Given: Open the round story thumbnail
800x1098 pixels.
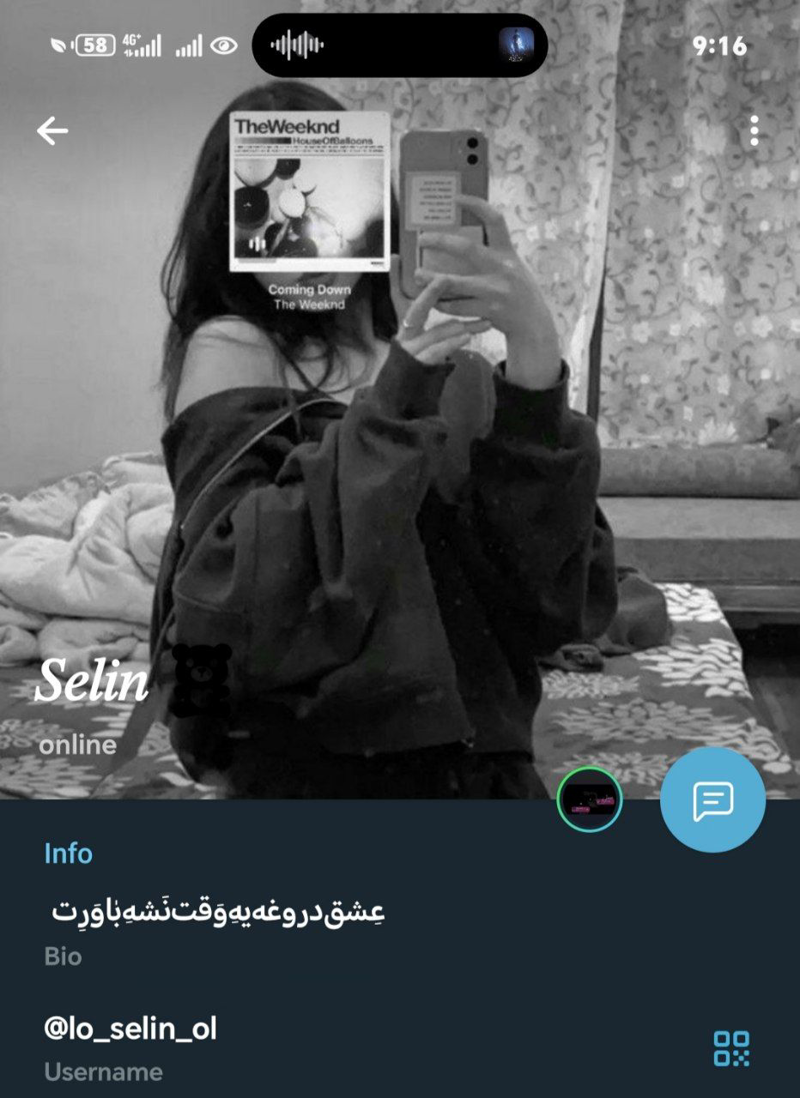Looking at the screenshot, I should click(589, 799).
